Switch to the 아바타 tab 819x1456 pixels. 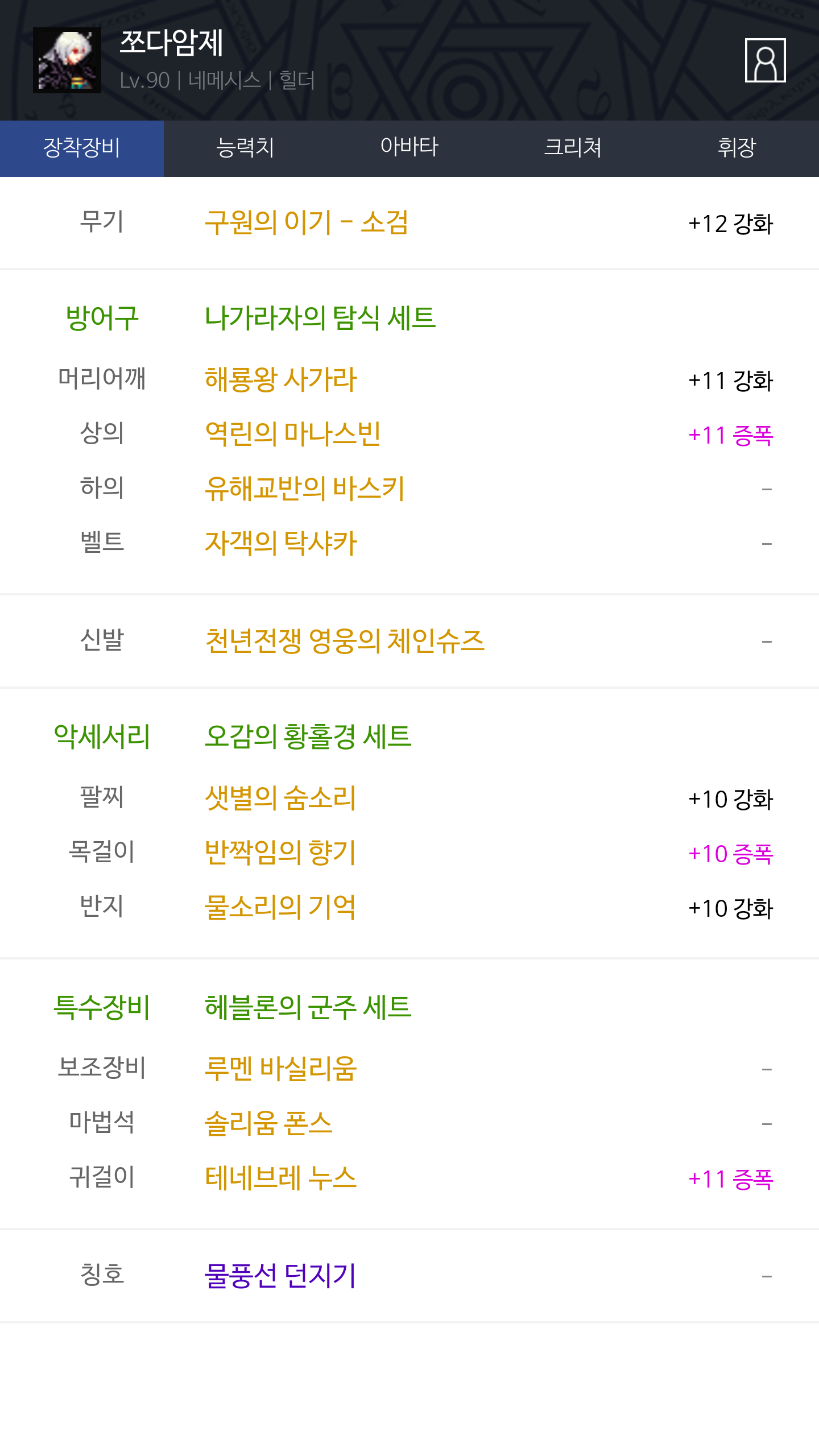(409, 148)
